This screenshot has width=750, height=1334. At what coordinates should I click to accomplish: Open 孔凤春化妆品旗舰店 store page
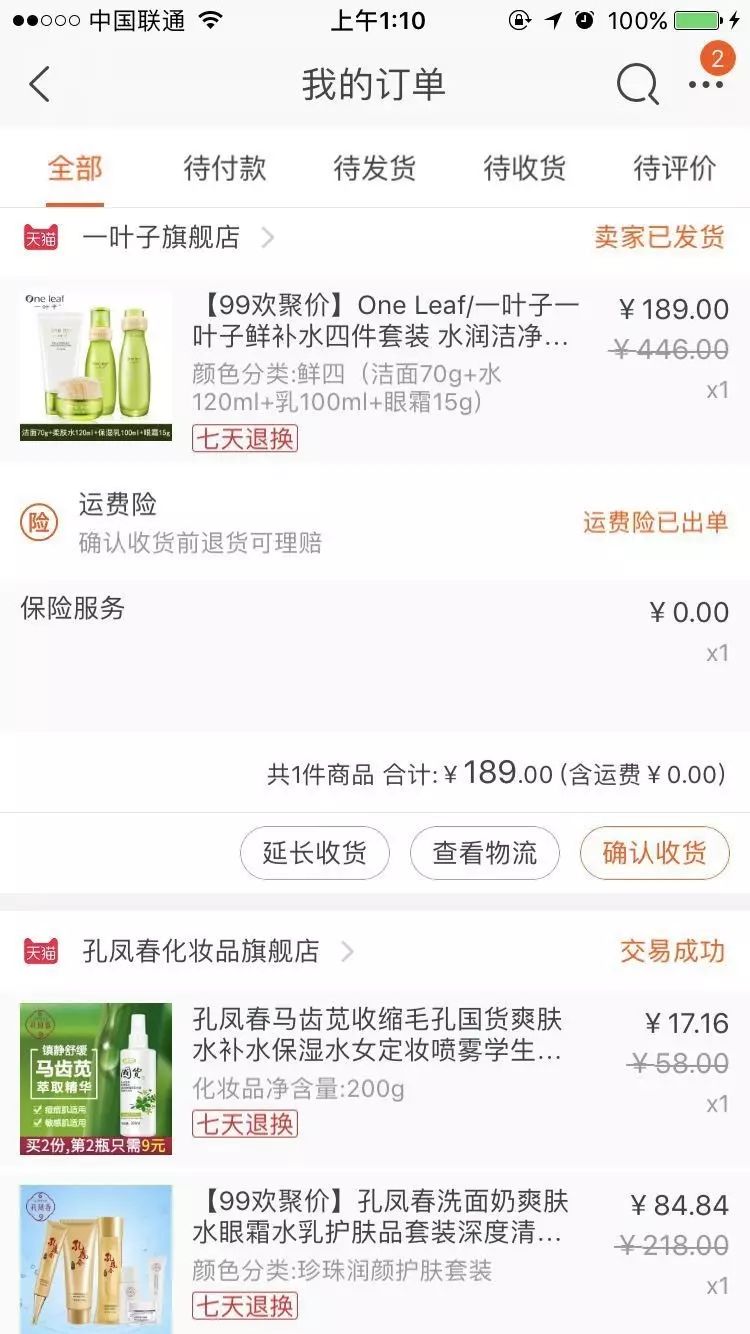[200, 951]
